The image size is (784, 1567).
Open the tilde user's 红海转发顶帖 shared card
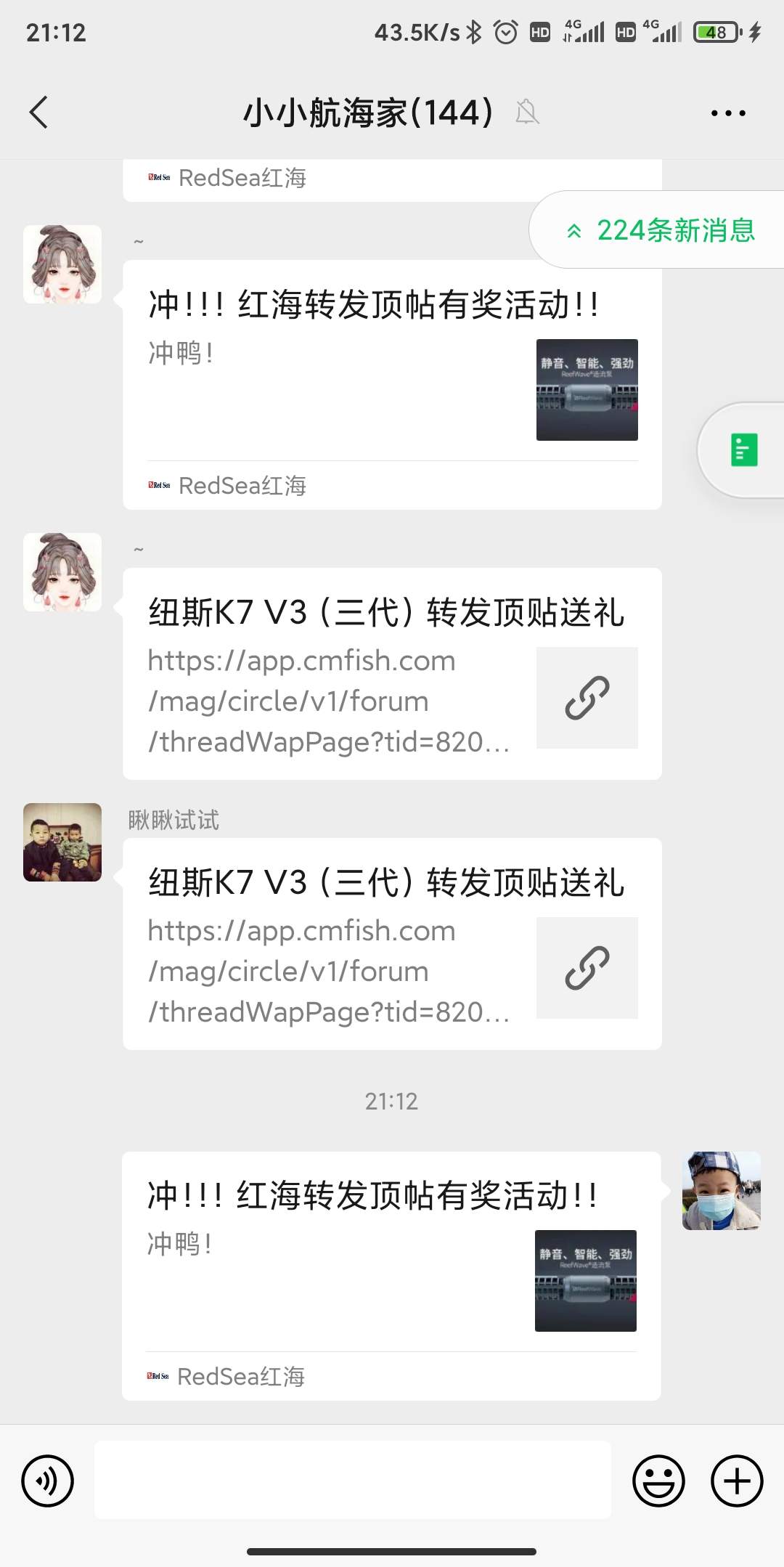coord(392,383)
